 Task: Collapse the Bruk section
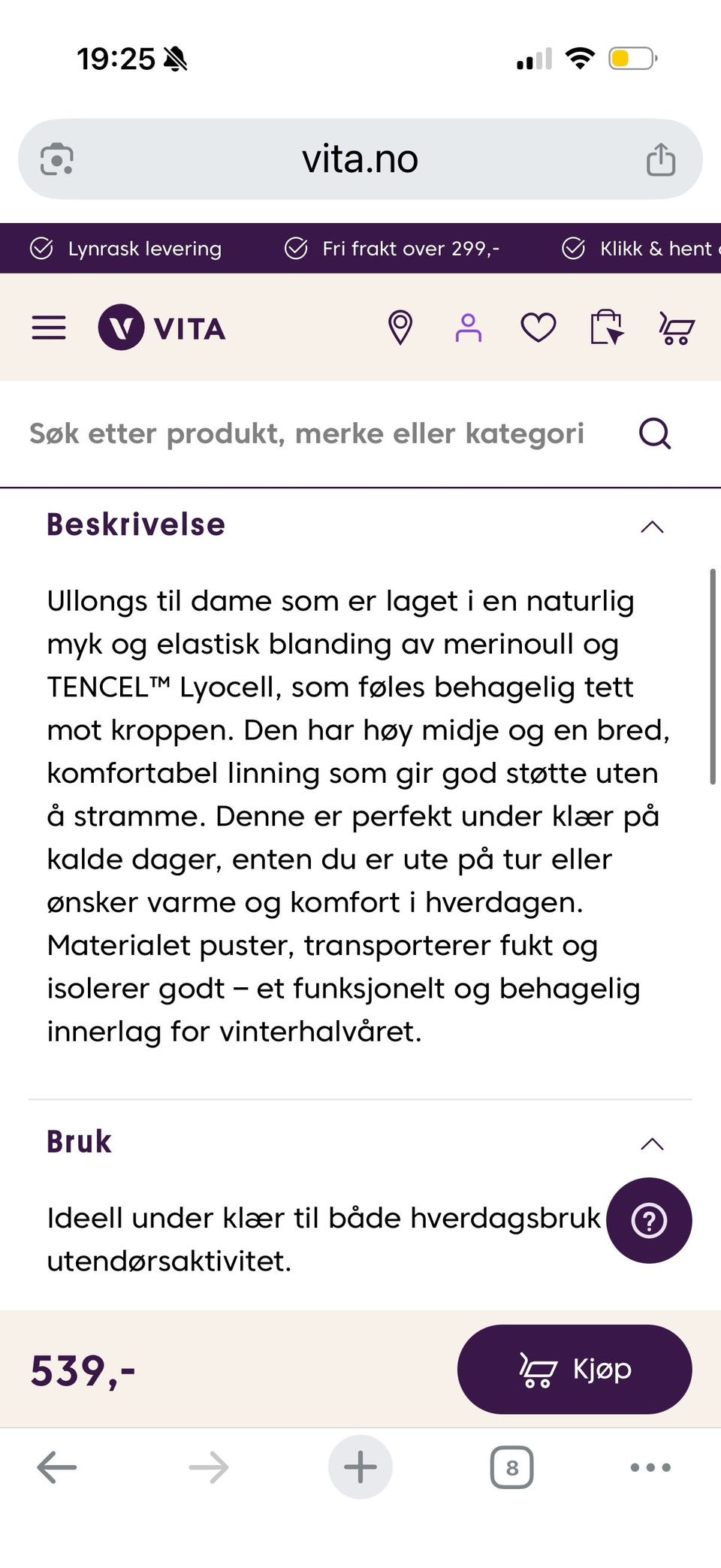(x=653, y=1144)
